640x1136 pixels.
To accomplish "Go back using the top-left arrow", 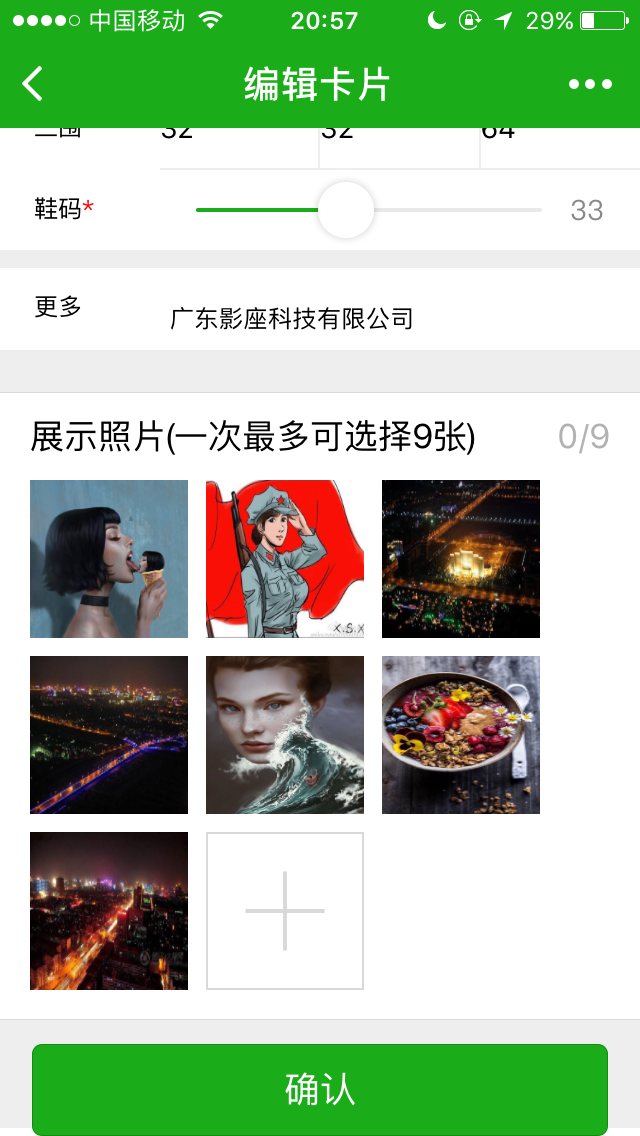I will point(33,84).
